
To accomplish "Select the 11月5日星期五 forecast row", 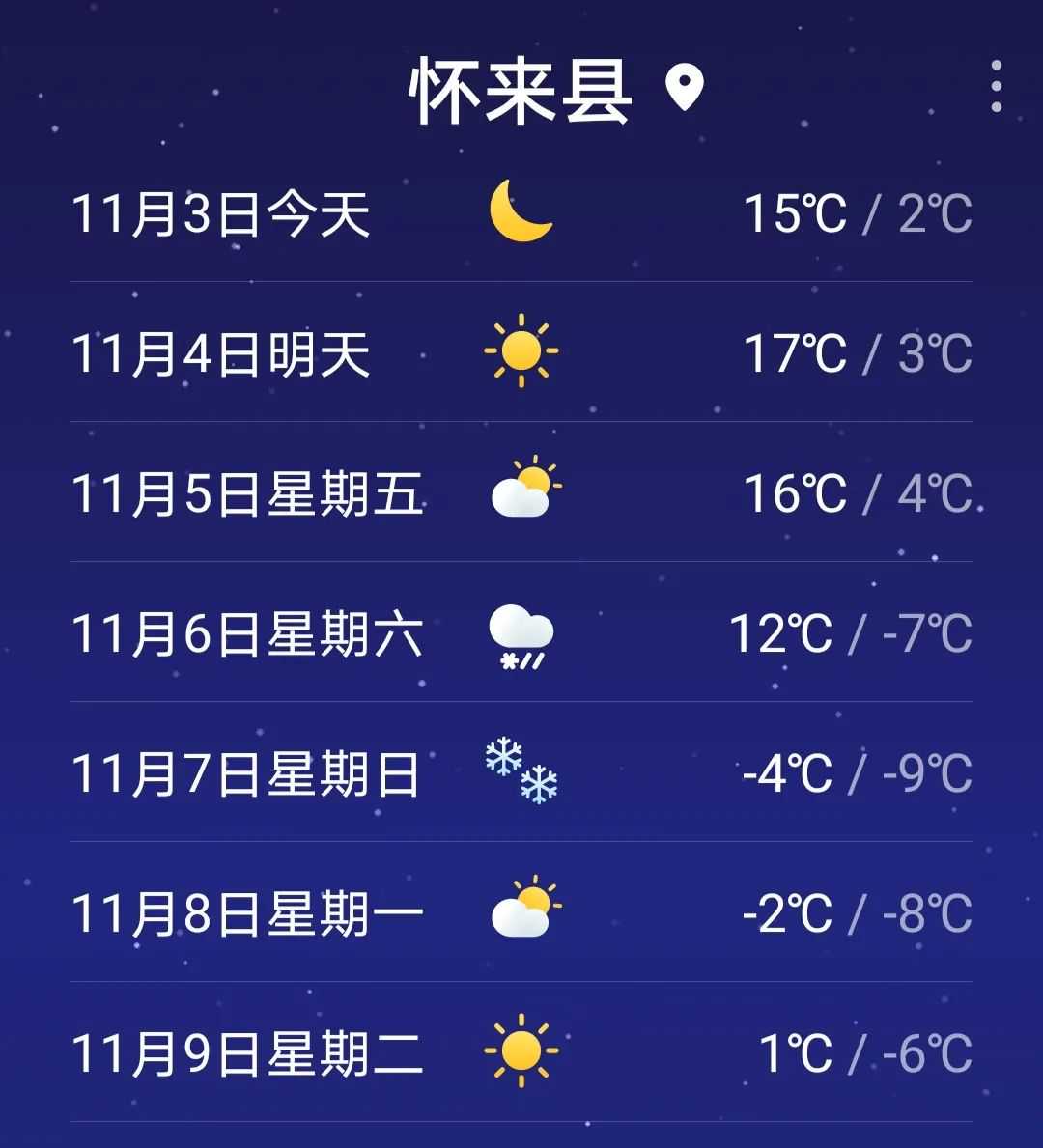I will 521,492.
